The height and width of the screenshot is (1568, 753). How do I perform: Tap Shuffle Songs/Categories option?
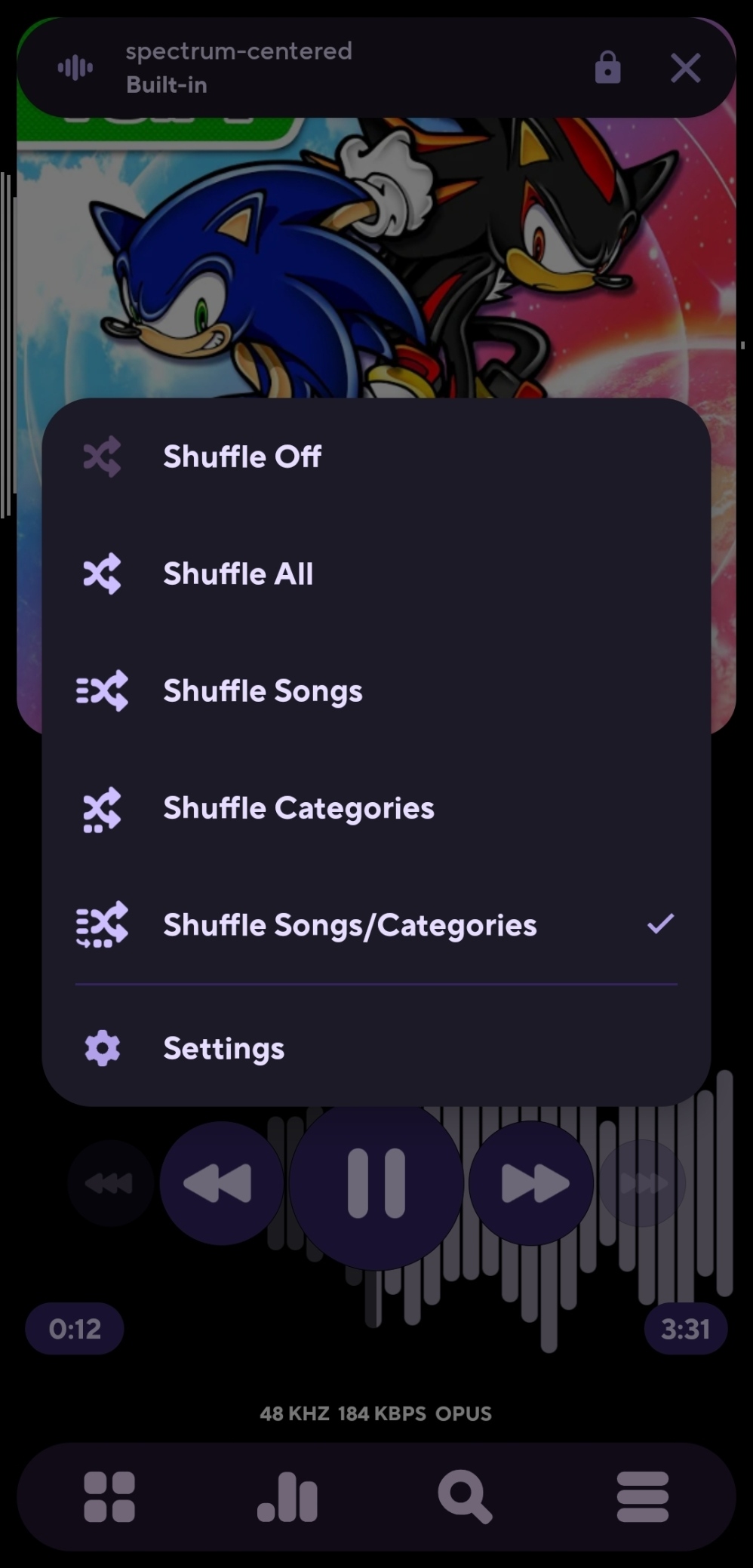click(349, 924)
